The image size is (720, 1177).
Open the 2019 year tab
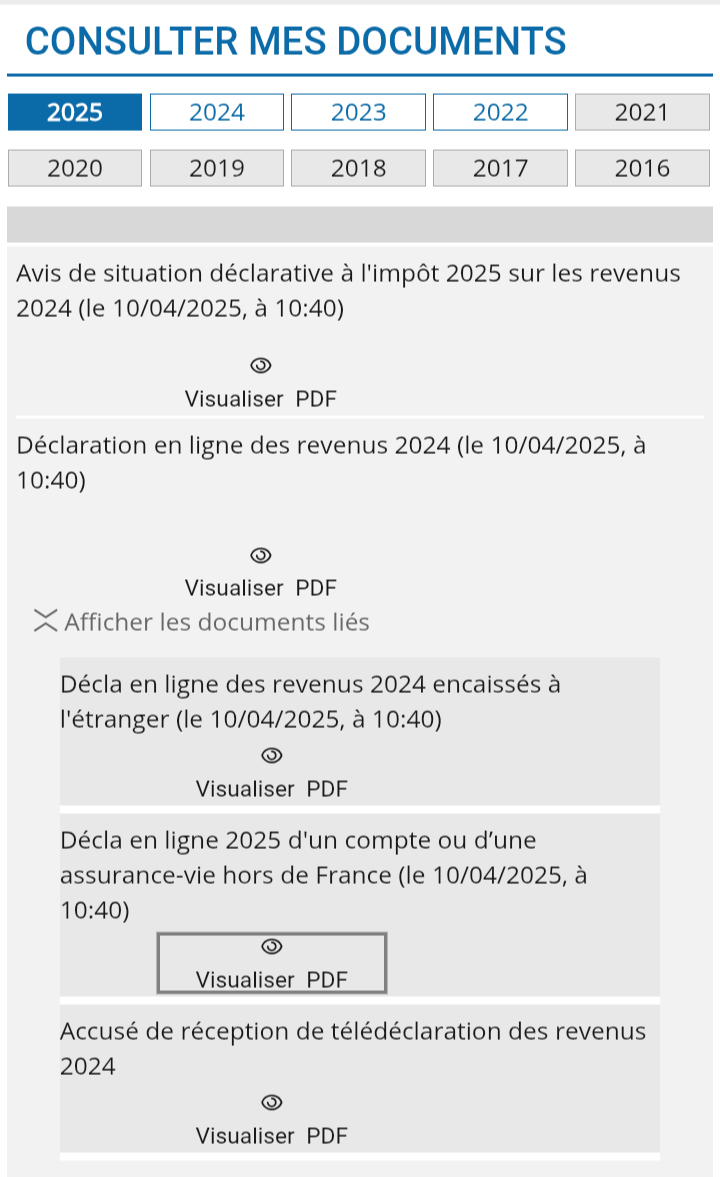pyautogui.click(x=217, y=168)
